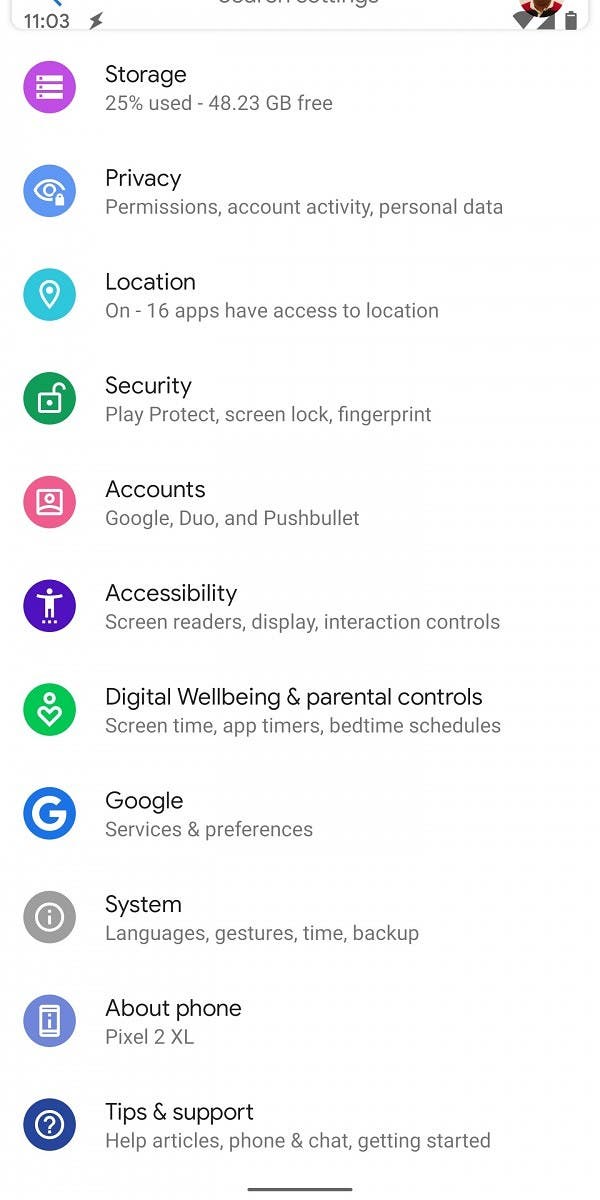
Task: Open Google services & preferences
Action: point(300,815)
